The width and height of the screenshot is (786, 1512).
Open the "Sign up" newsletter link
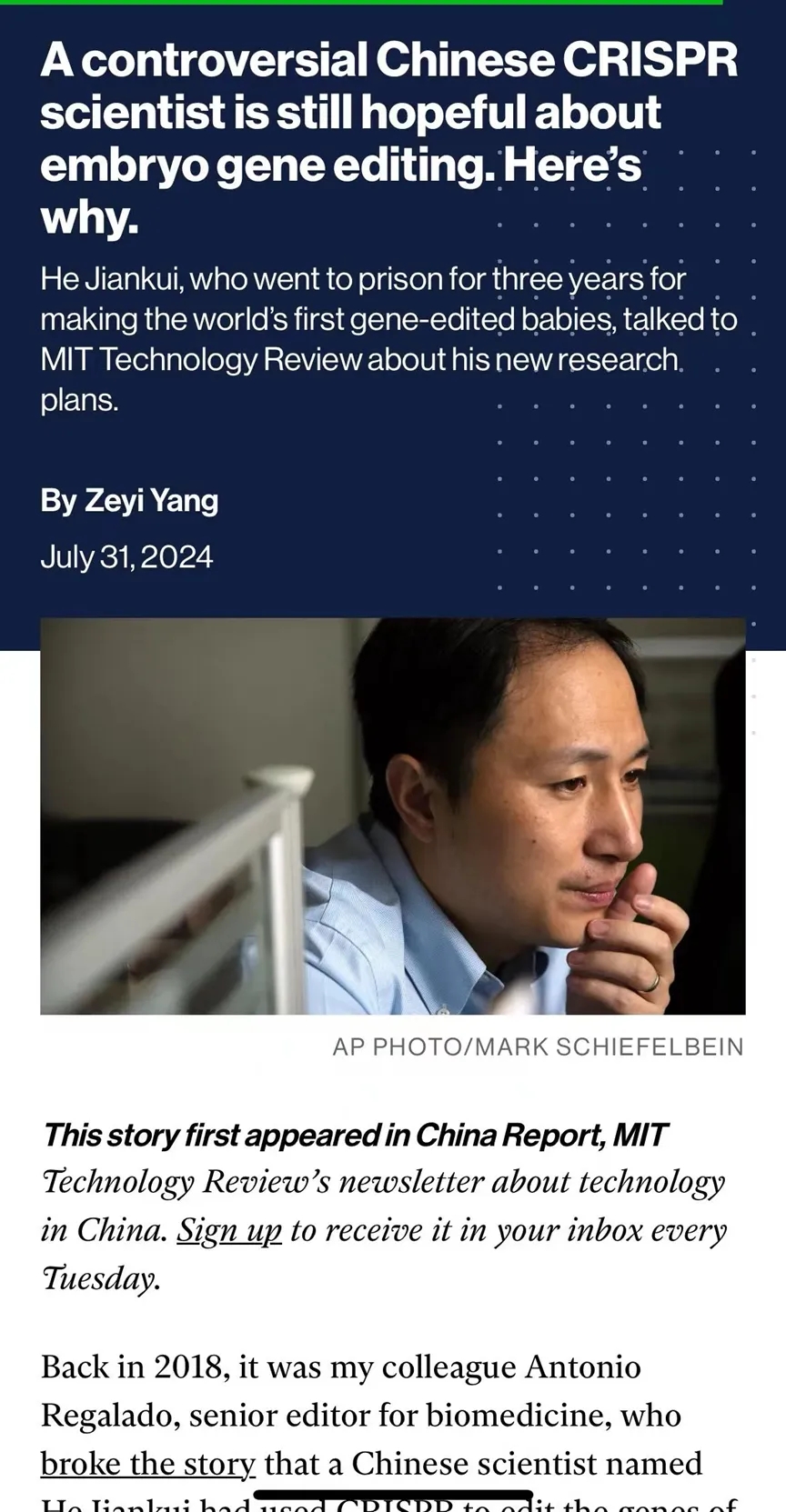coord(229,1230)
